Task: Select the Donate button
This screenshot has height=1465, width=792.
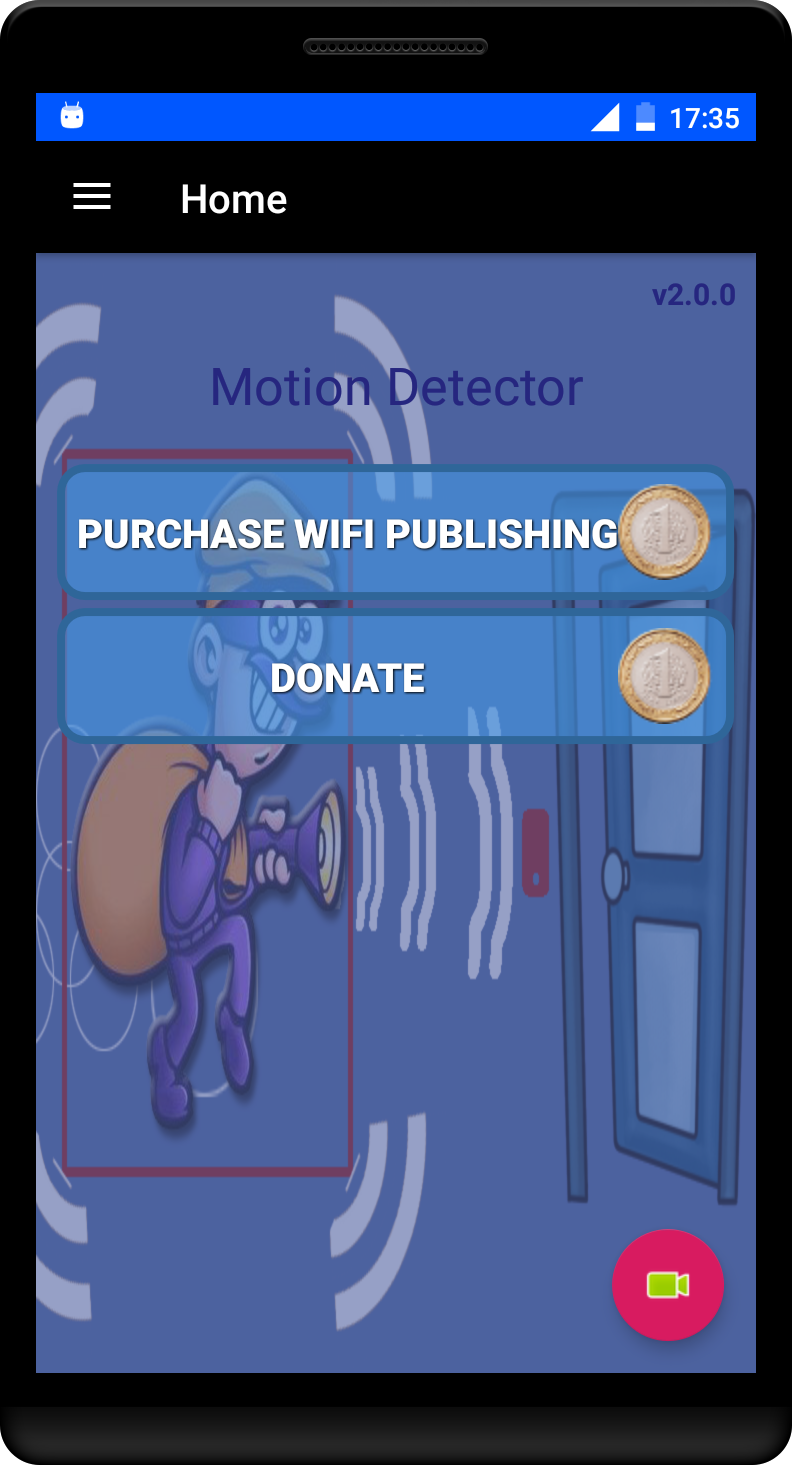Action: 396,677
